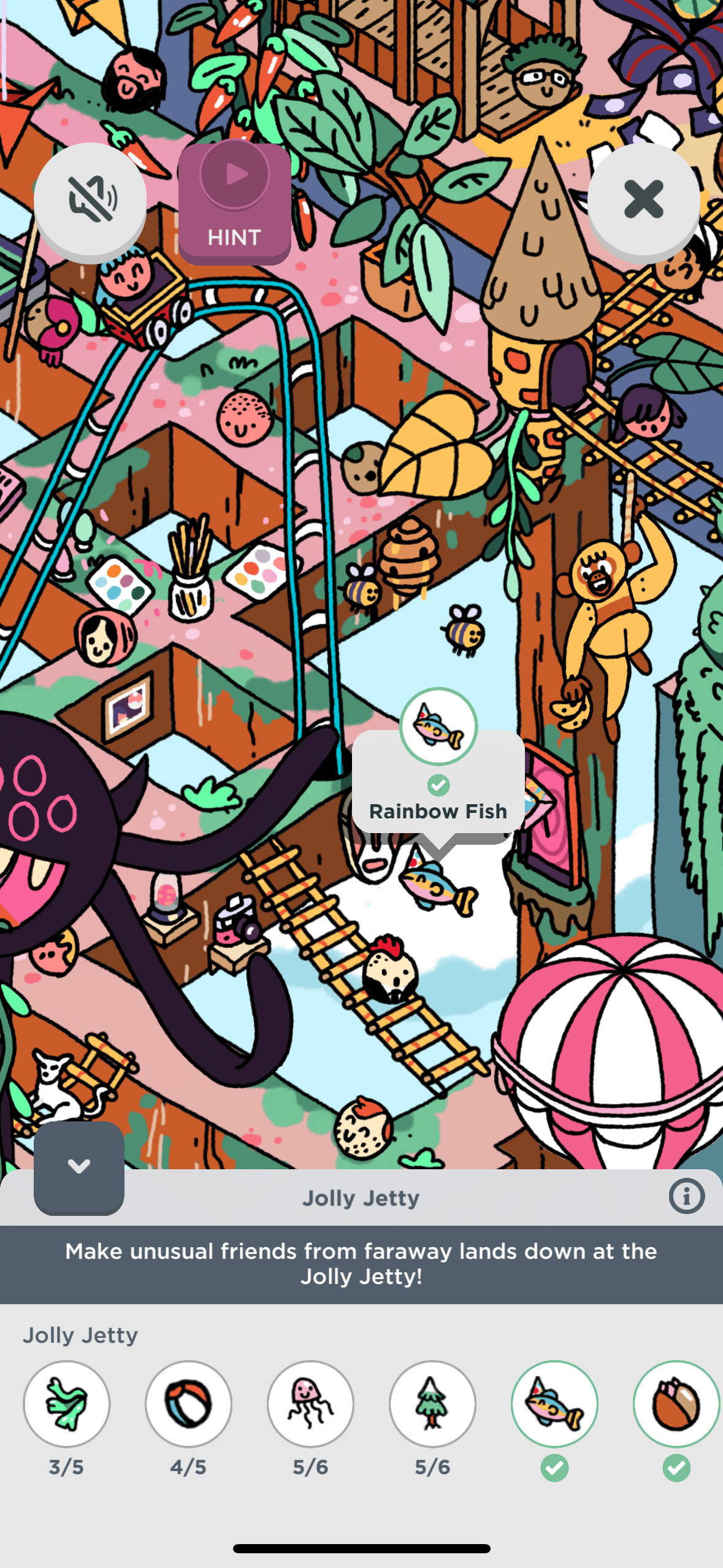Select the seaweed item showing 3/5
This screenshot has height=1568, width=723.
pyautogui.click(x=67, y=1404)
